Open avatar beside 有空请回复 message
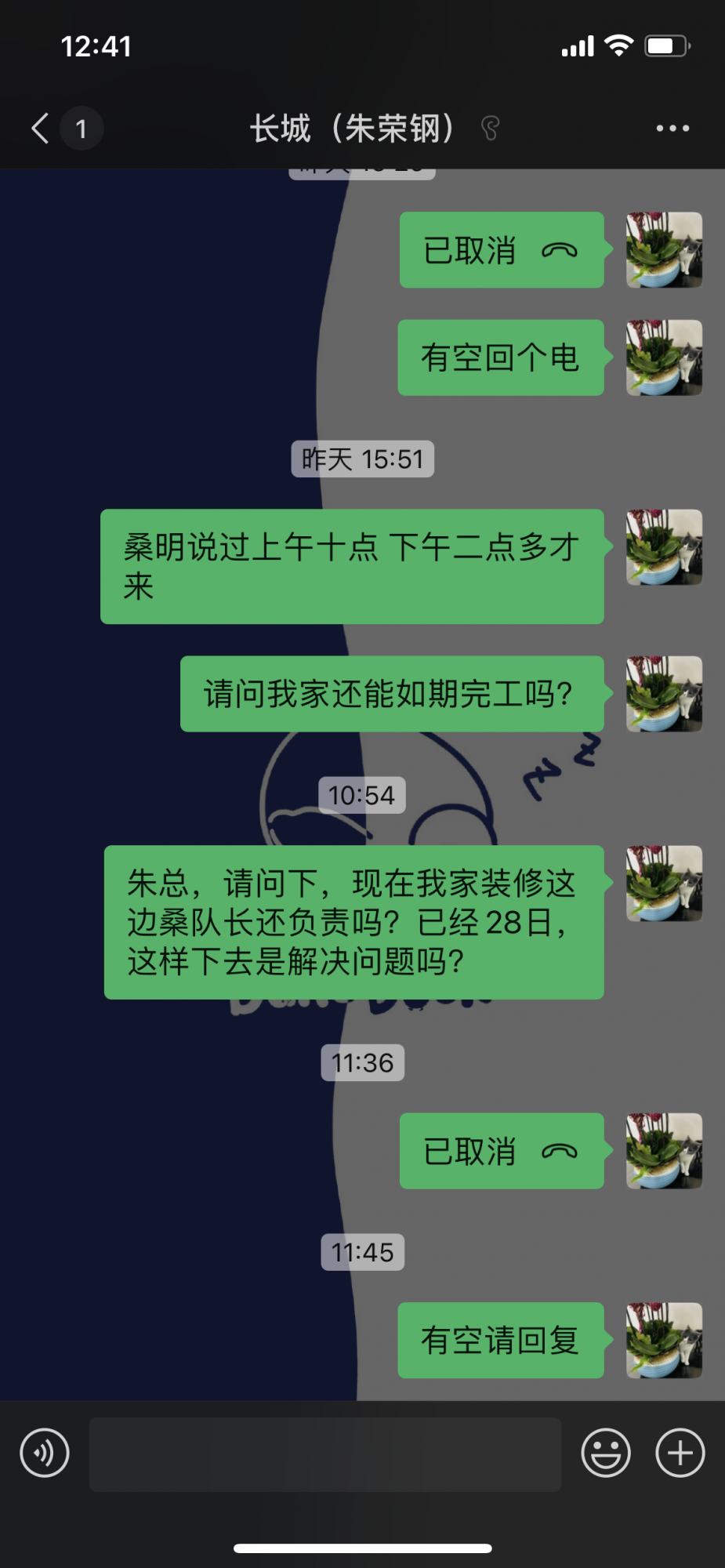 pyautogui.click(x=664, y=1340)
